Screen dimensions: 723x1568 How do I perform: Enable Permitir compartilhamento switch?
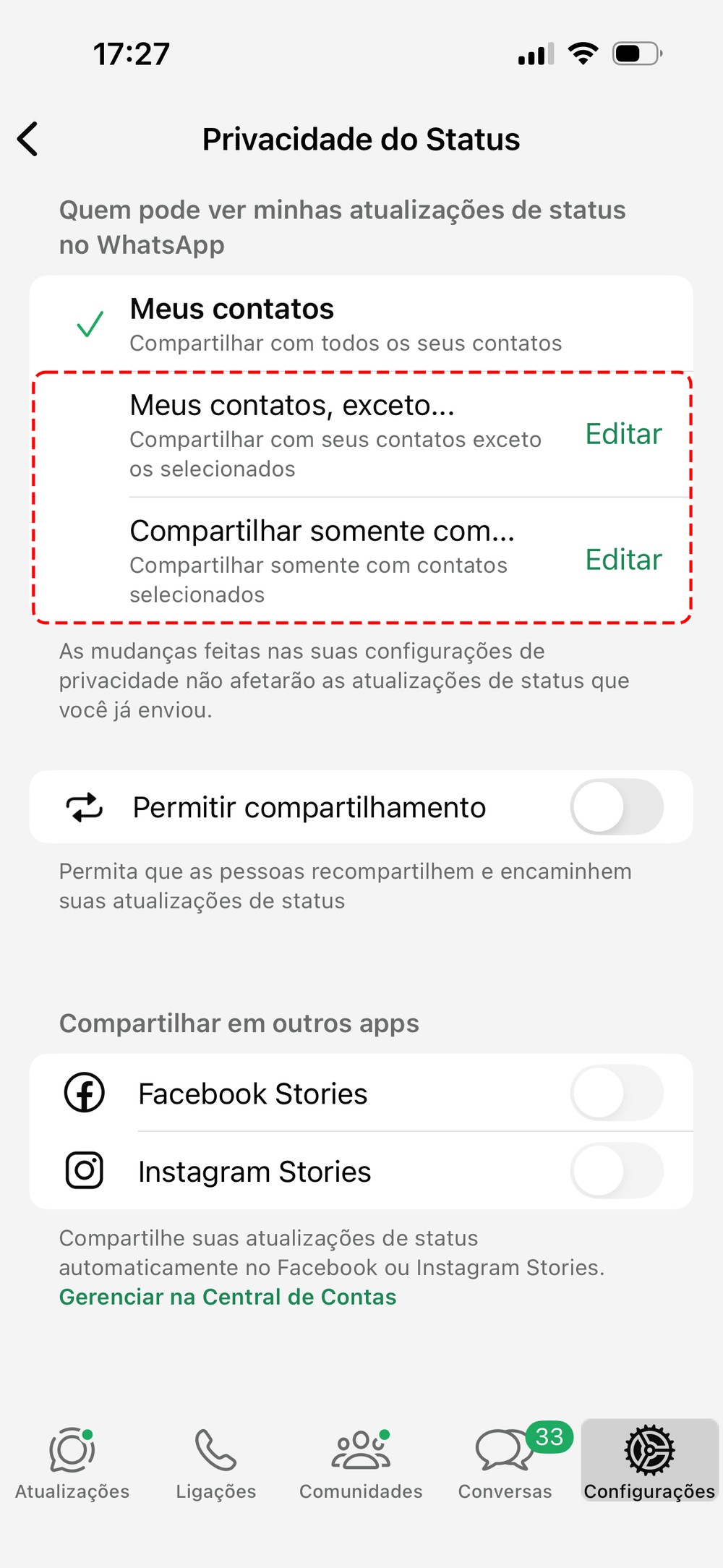coord(616,807)
